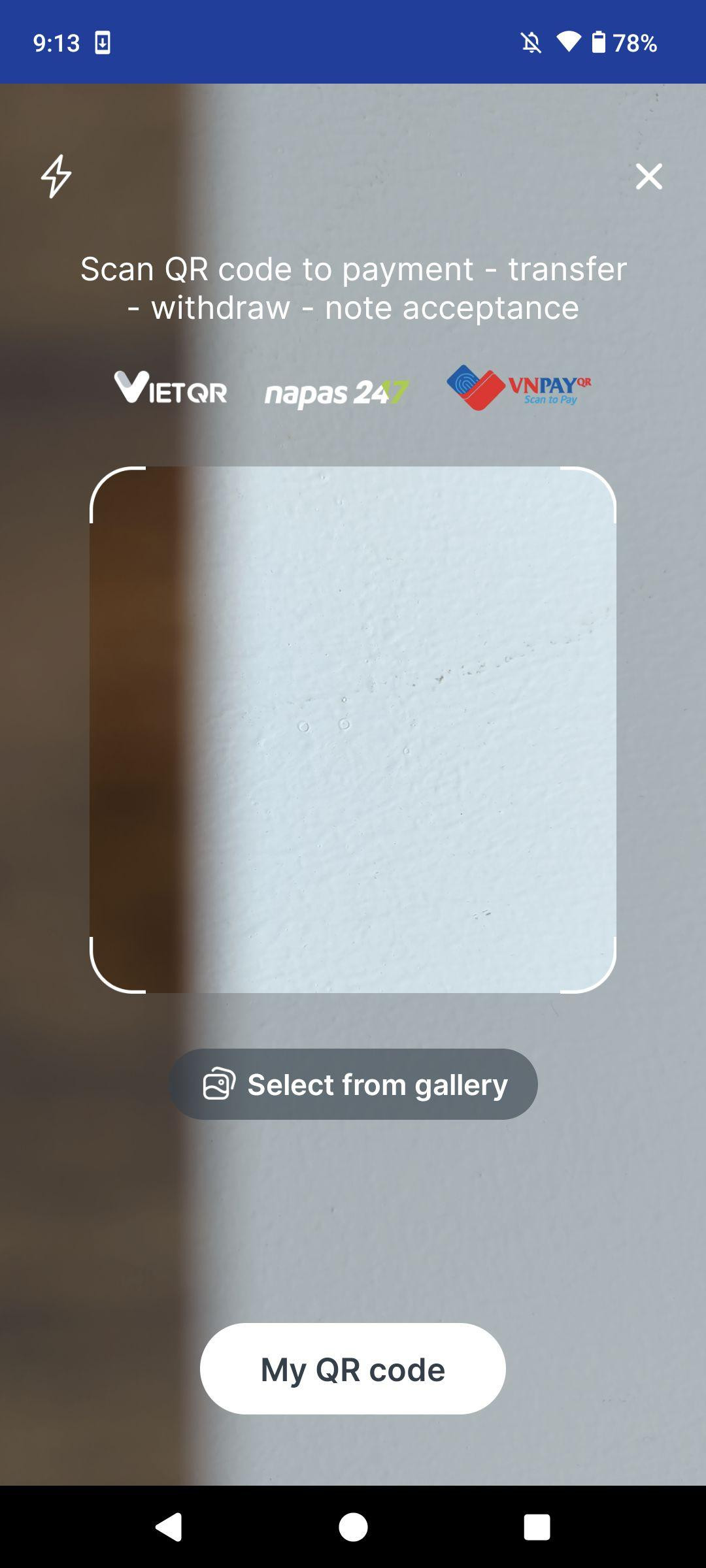Close the QR scanner

pos(649,176)
